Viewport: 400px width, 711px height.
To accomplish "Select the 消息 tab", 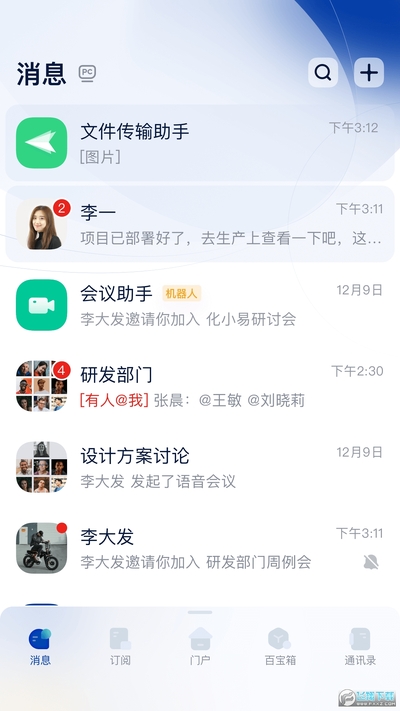I will coord(40,646).
